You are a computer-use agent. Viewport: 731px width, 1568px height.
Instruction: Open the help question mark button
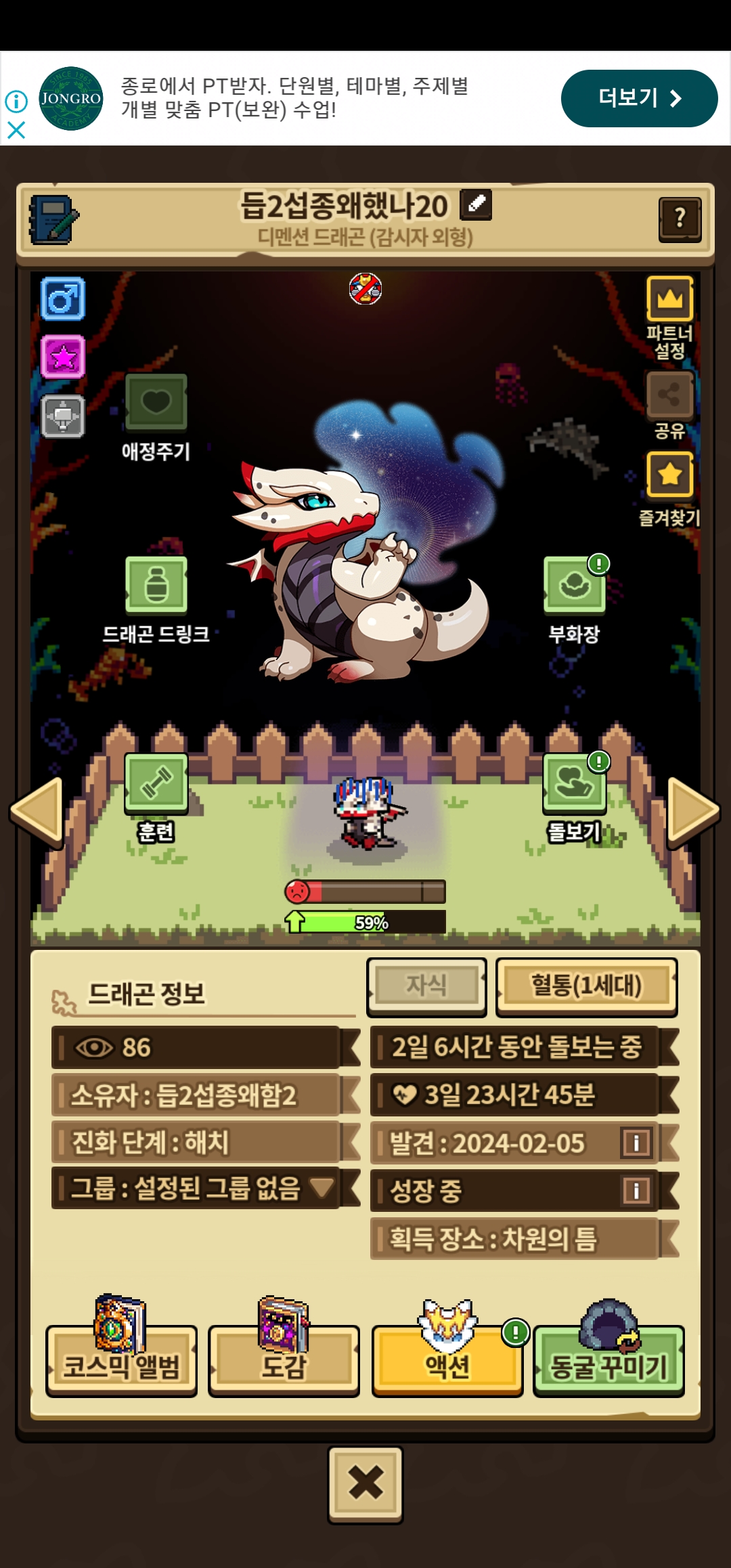680,218
